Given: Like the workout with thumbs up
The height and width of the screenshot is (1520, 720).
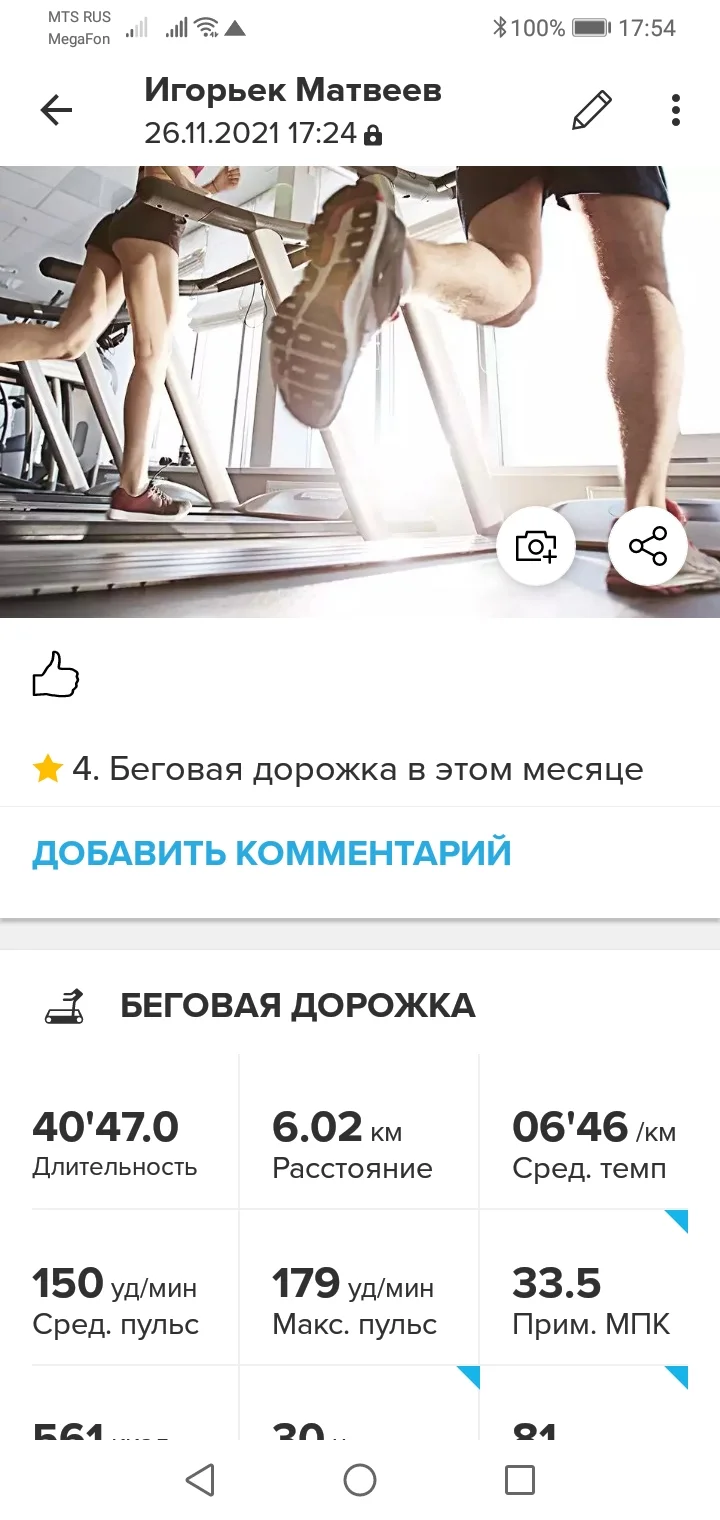Looking at the screenshot, I should point(56,674).
